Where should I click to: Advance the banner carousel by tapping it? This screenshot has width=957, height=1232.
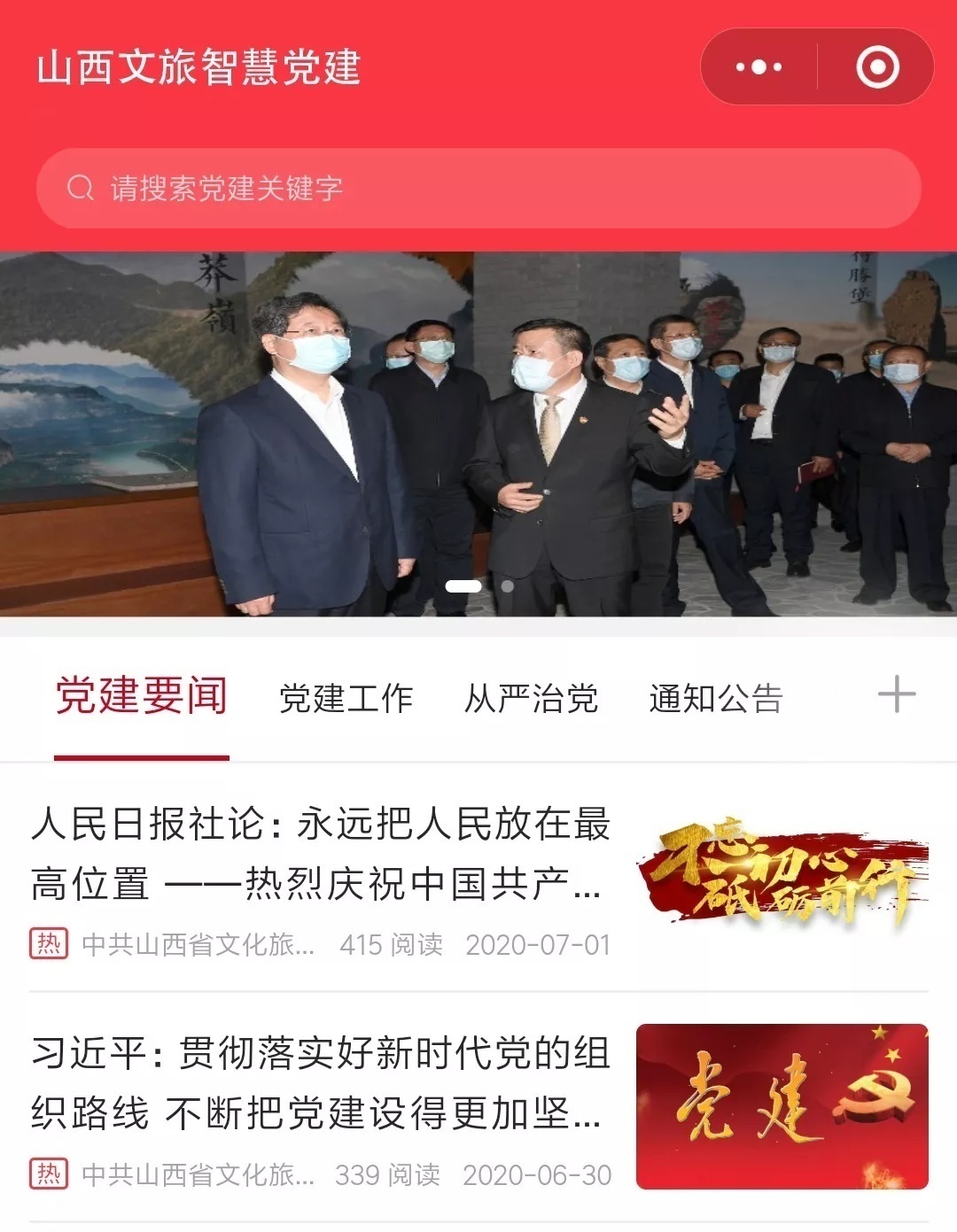[478, 425]
